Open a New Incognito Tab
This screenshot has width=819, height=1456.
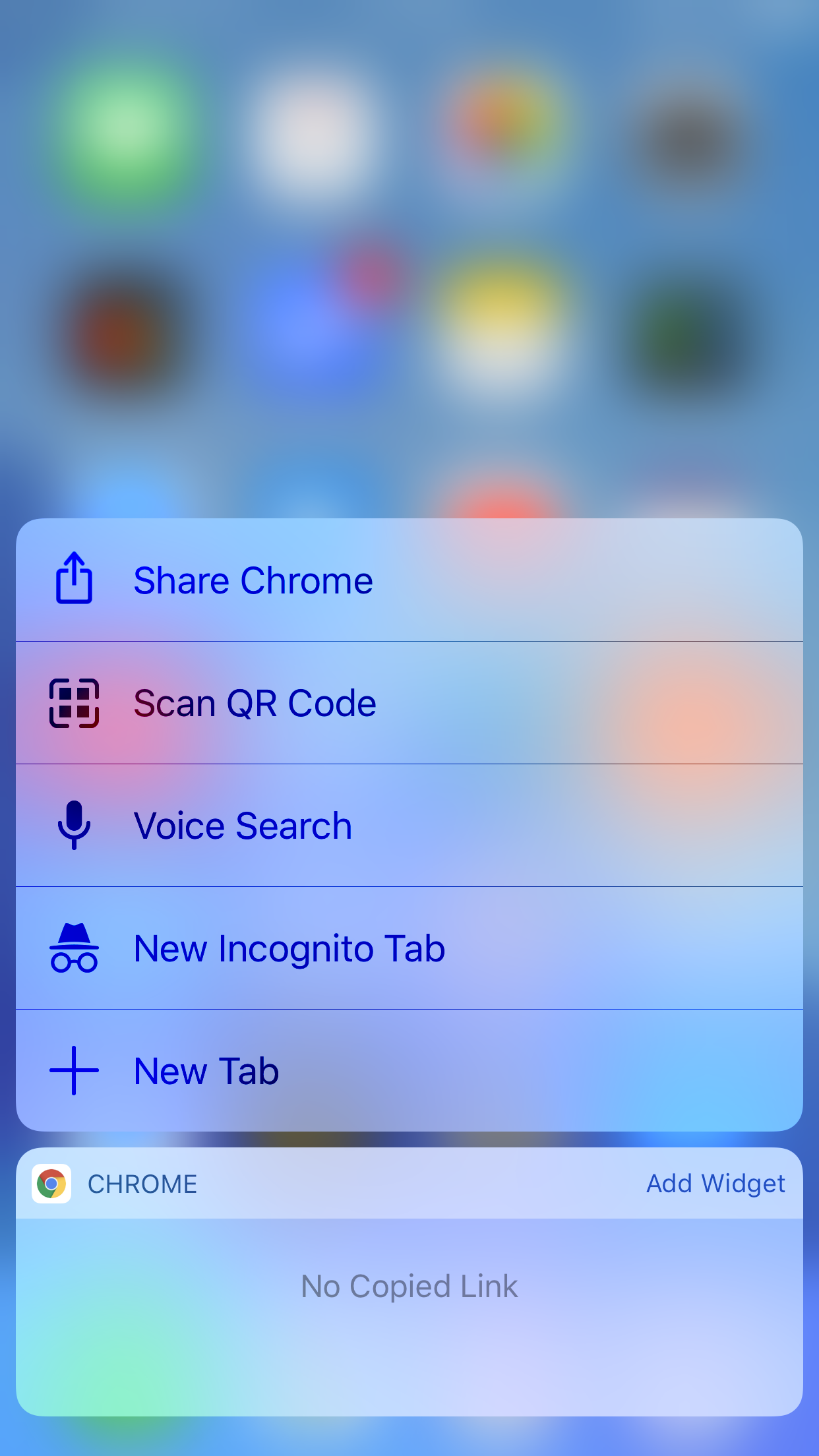(x=289, y=948)
